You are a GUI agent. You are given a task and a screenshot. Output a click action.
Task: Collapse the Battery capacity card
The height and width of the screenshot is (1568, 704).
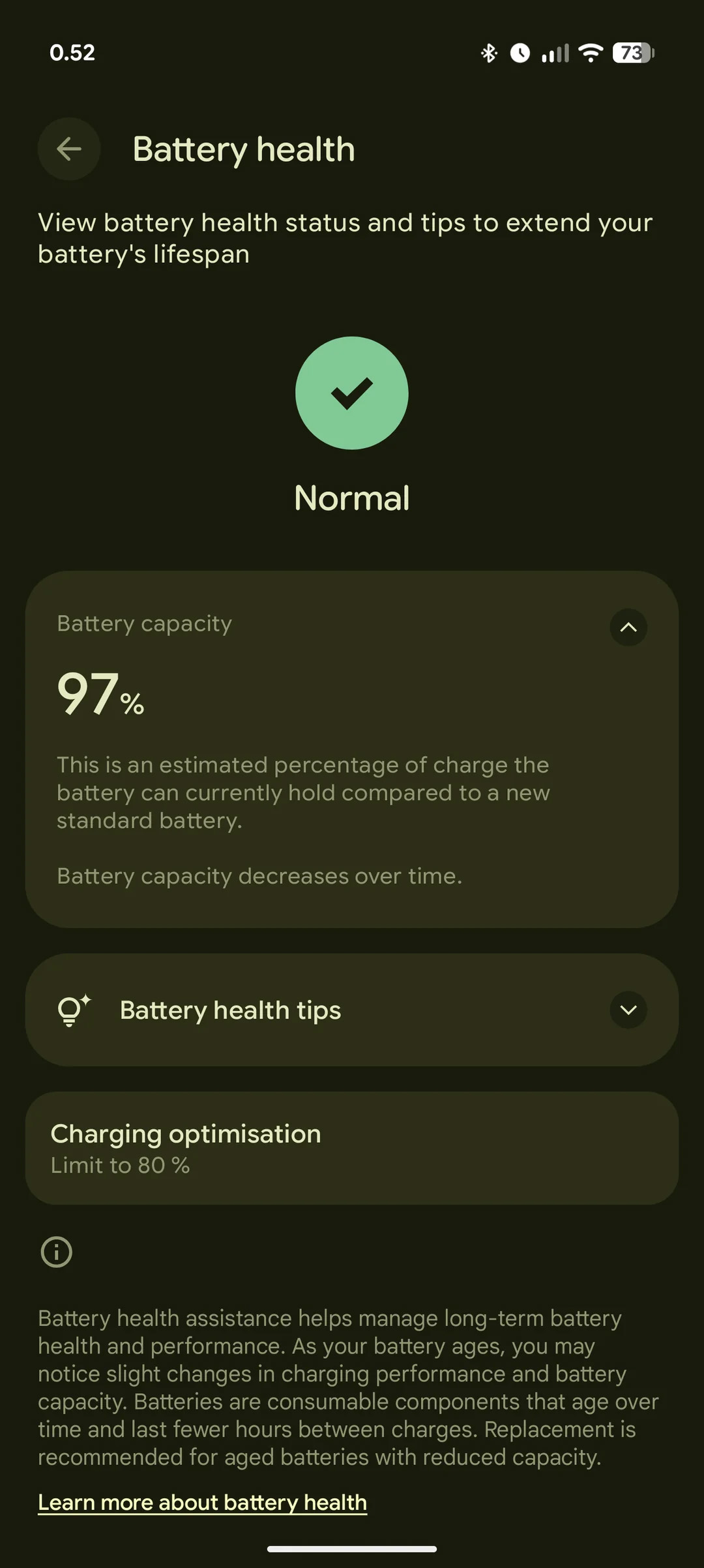(x=628, y=627)
